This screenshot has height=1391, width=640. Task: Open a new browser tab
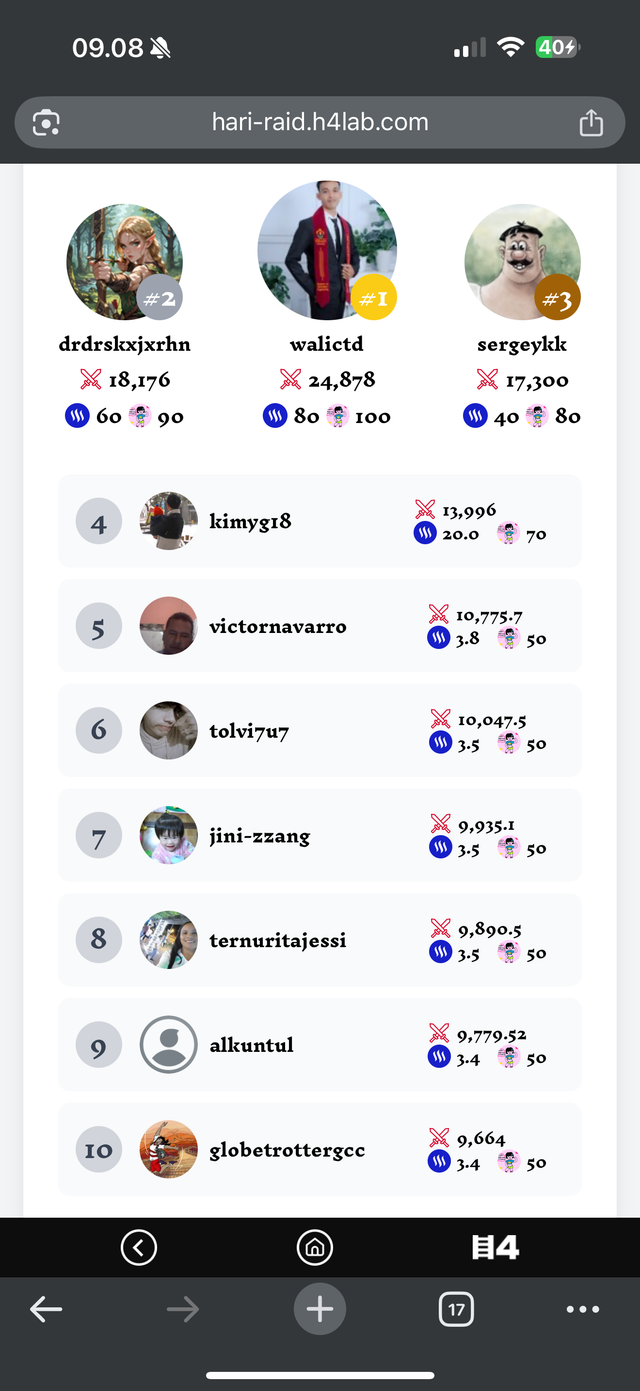320,1309
